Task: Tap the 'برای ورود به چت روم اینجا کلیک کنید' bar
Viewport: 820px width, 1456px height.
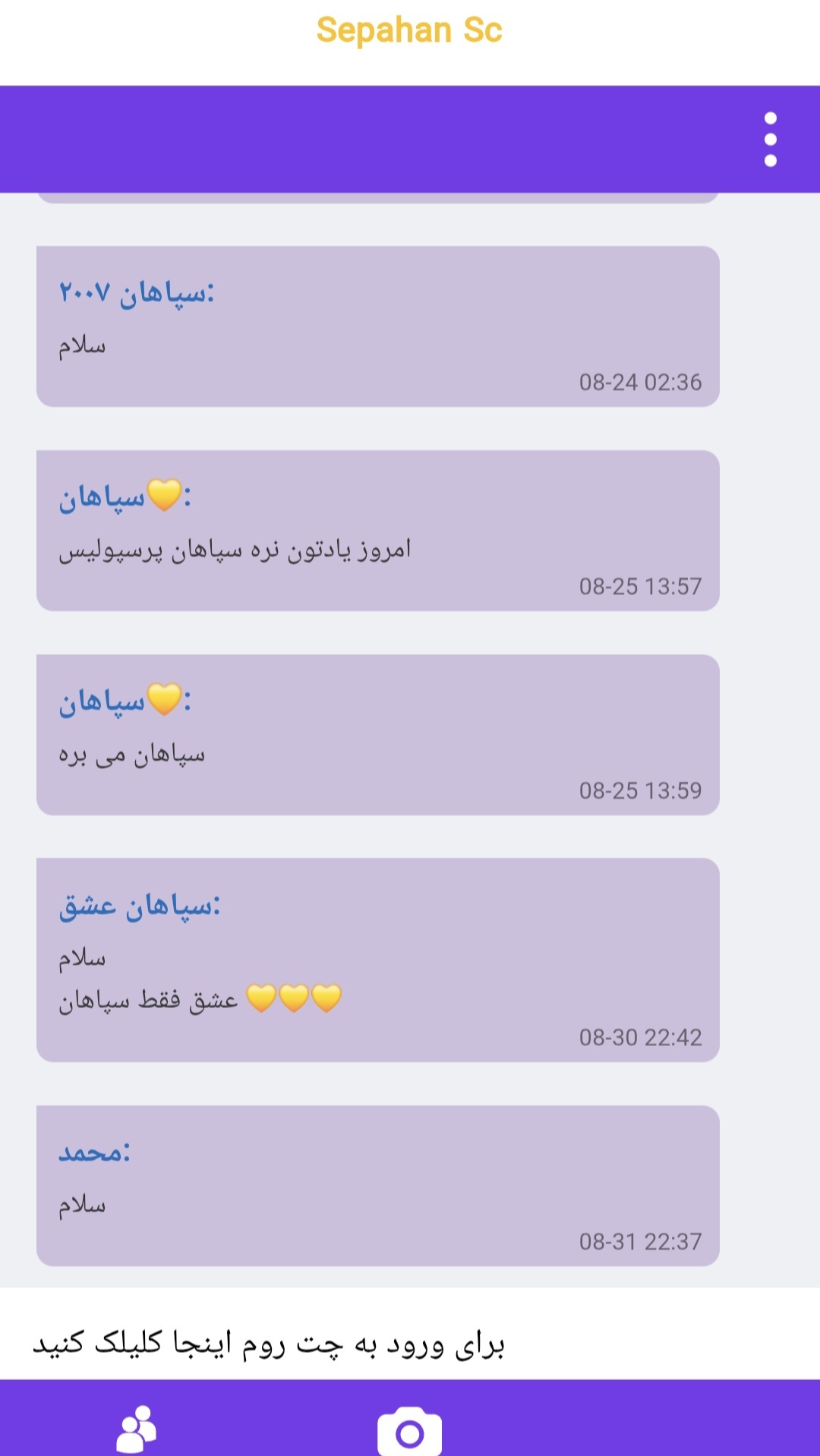Action: (410, 1344)
